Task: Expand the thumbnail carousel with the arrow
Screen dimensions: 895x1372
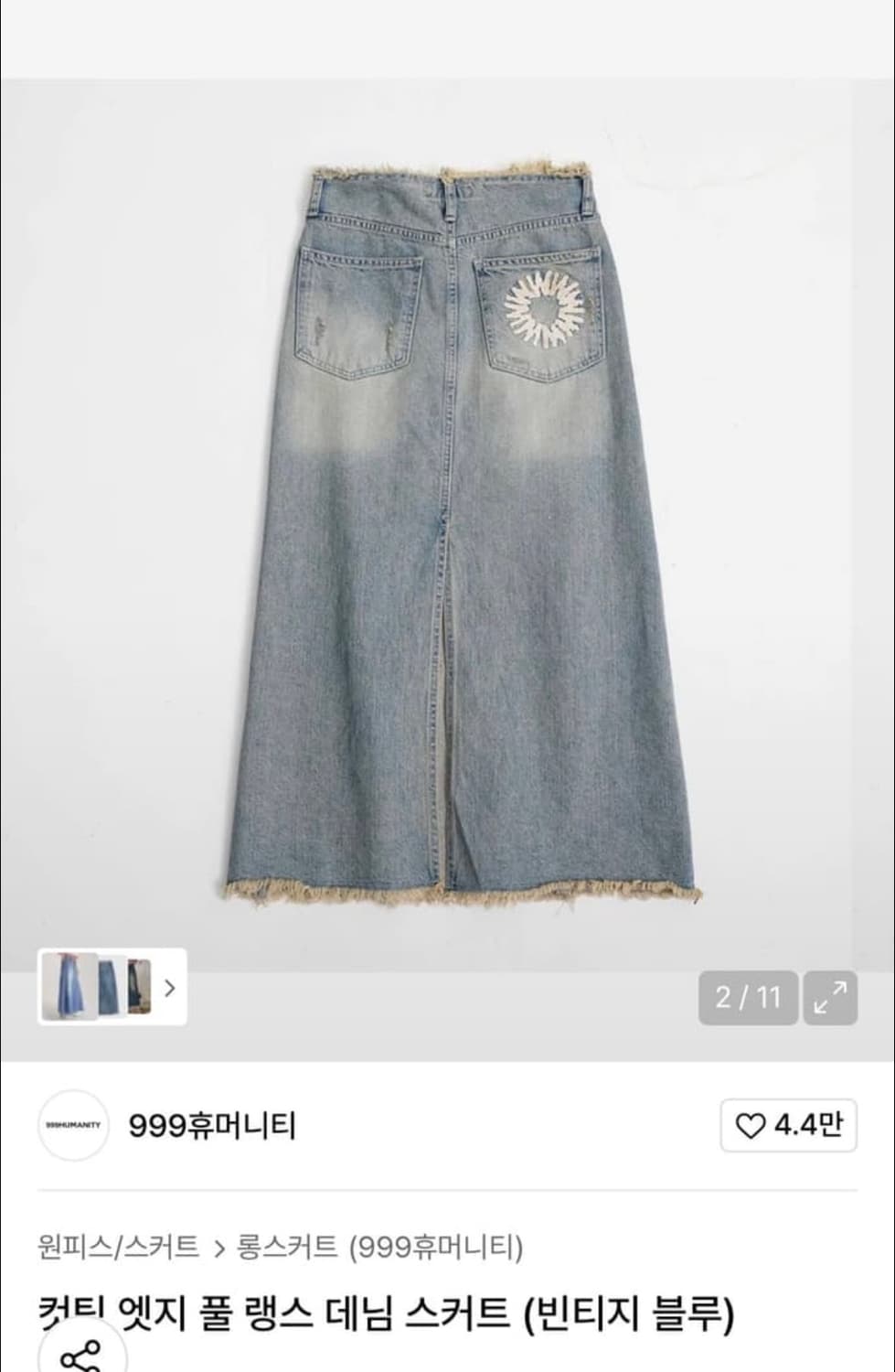Action: pyautogui.click(x=167, y=990)
